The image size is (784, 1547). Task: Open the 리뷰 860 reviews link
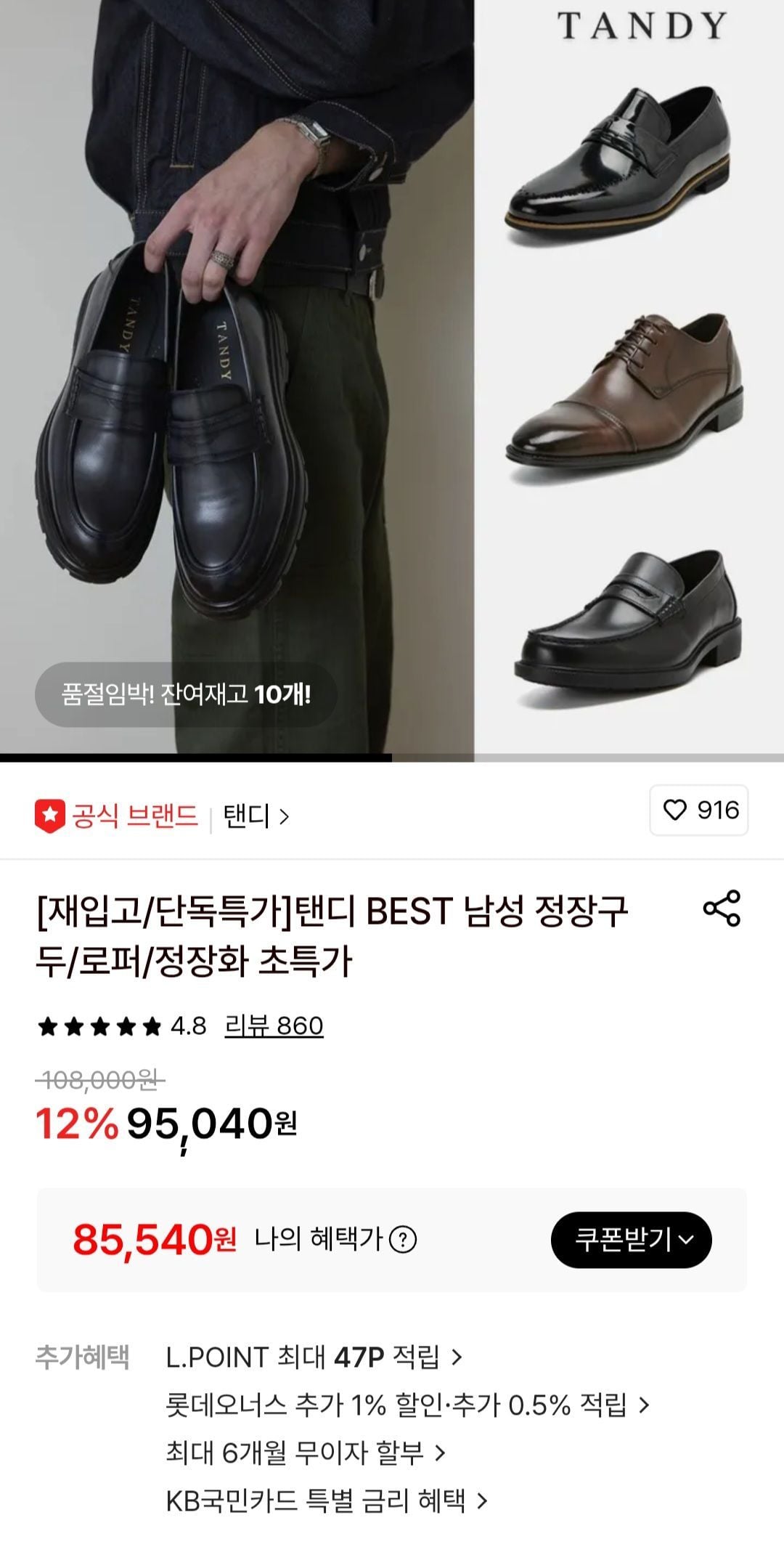point(274,1026)
